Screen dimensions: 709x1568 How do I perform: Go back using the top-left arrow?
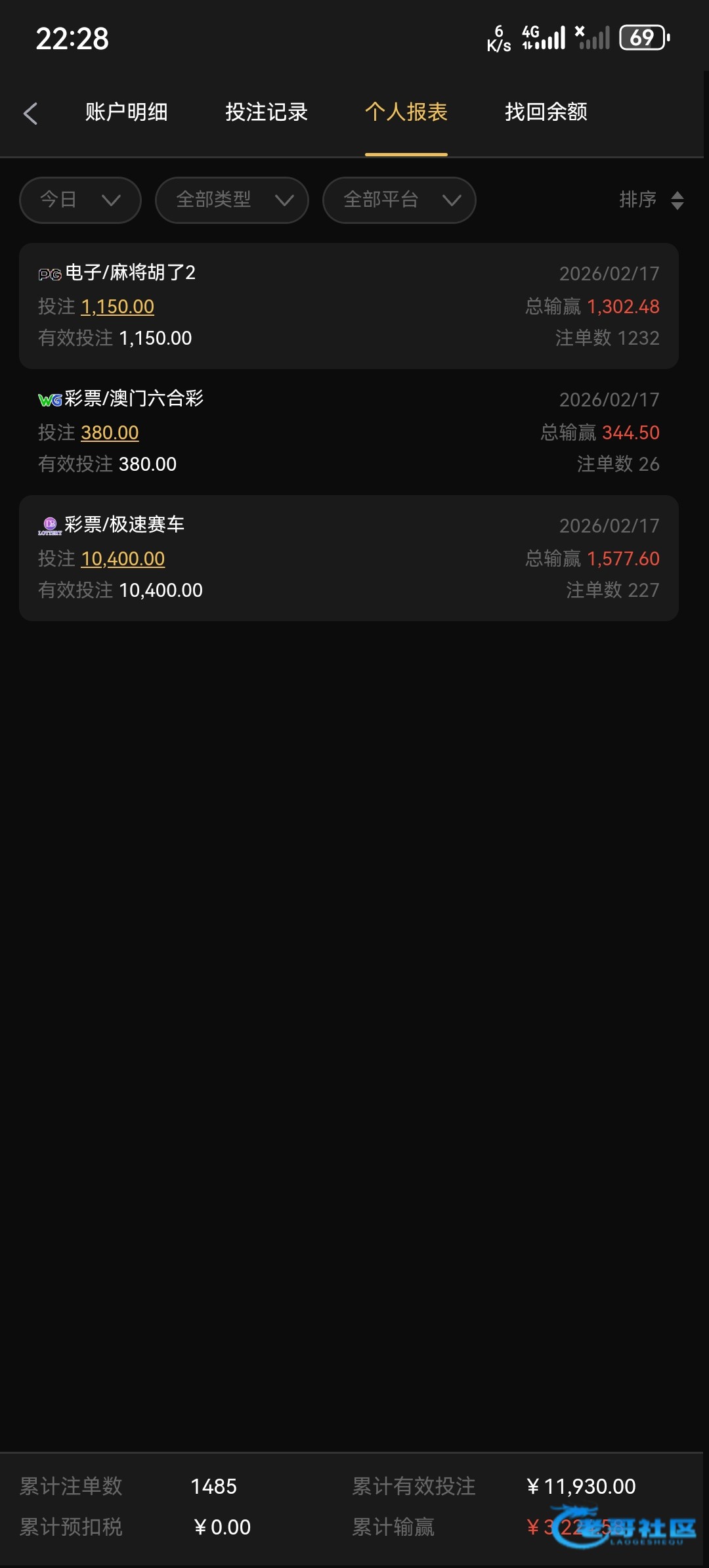30,113
